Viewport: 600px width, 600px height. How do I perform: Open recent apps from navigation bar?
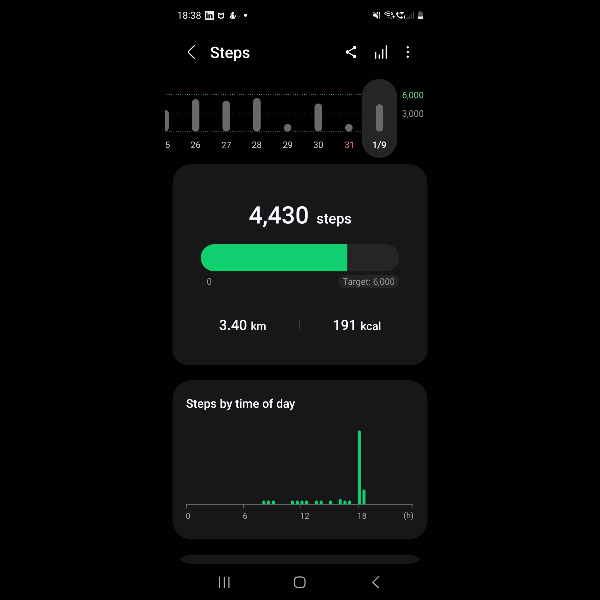coord(224,582)
